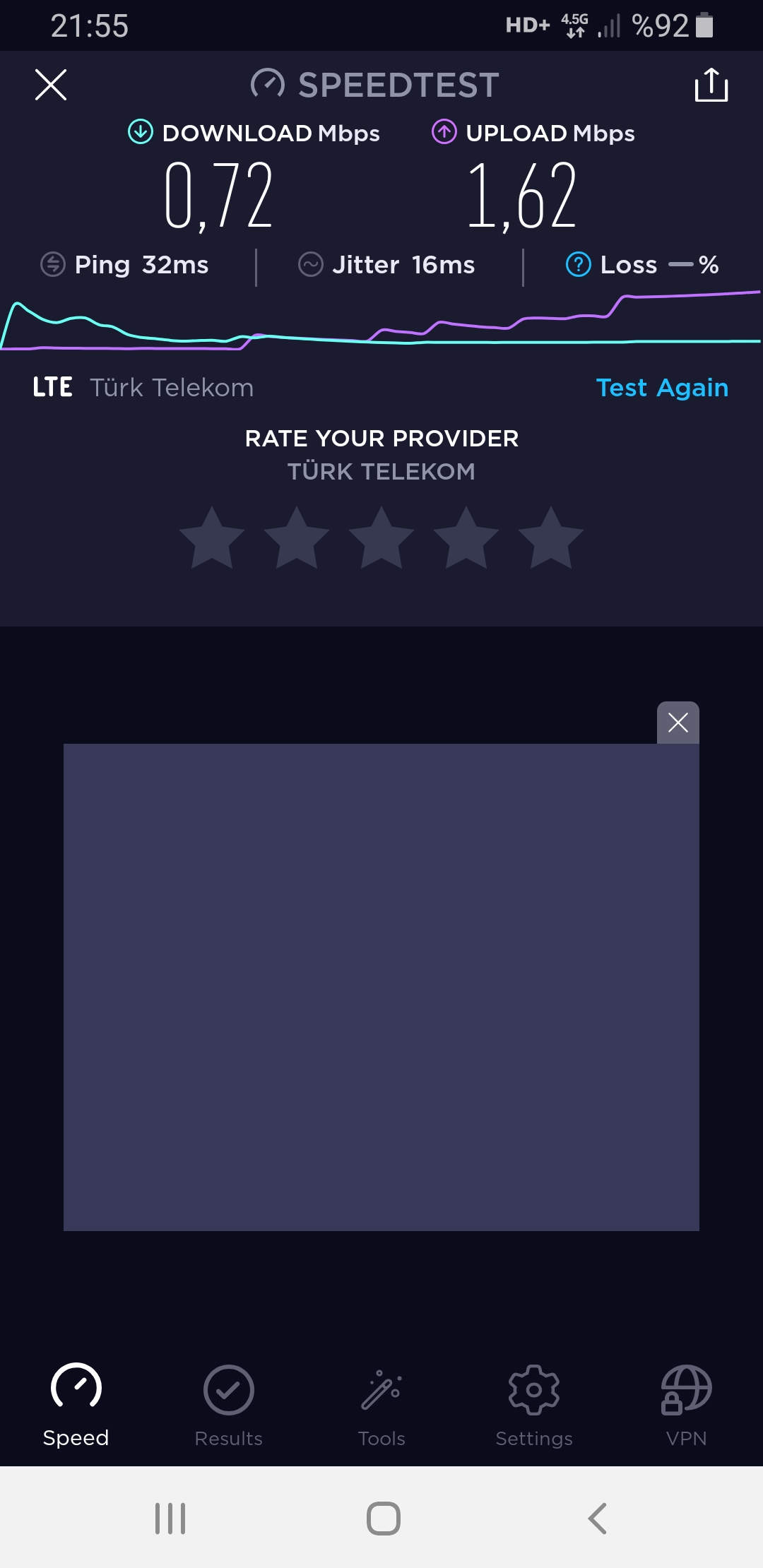The image size is (763, 1568).
Task: Open recent apps from the navigation bar
Action: [x=170, y=1518]
